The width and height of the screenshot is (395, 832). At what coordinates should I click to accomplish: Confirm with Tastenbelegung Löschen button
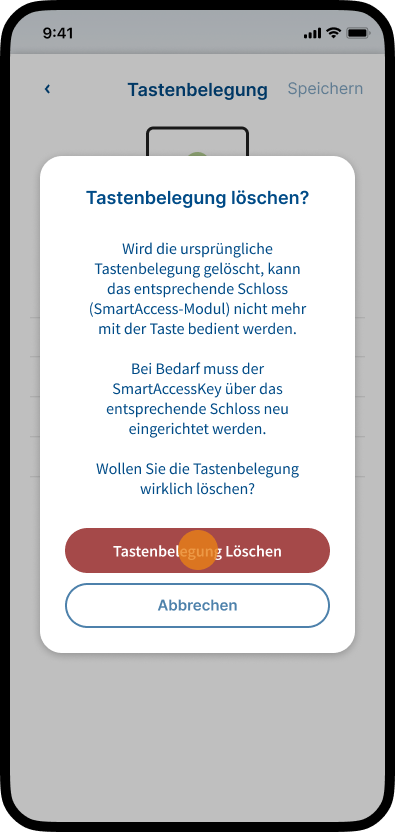(198, 550)
